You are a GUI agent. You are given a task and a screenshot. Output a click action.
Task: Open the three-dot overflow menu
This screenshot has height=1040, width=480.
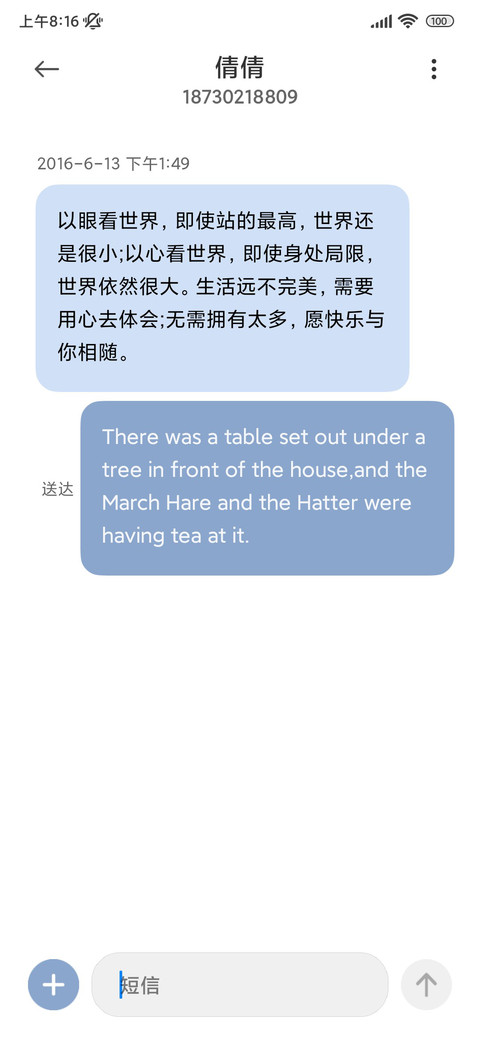click(x=434, y=69)
